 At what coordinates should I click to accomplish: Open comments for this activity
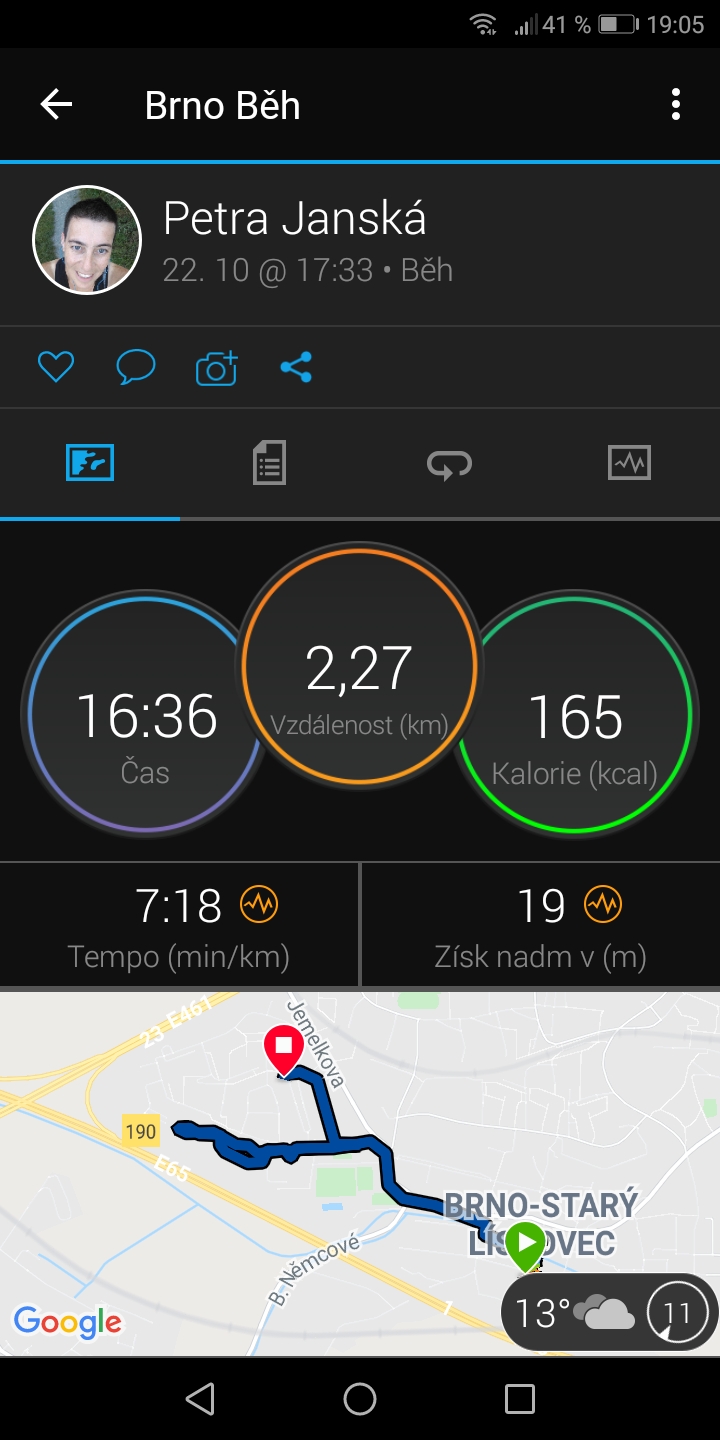136,368
